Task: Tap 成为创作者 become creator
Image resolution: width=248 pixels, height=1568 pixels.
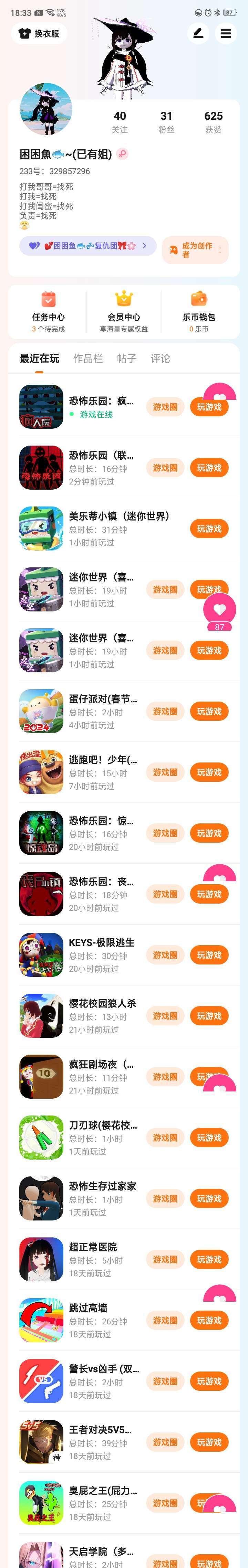Action: tap(196, 250)
